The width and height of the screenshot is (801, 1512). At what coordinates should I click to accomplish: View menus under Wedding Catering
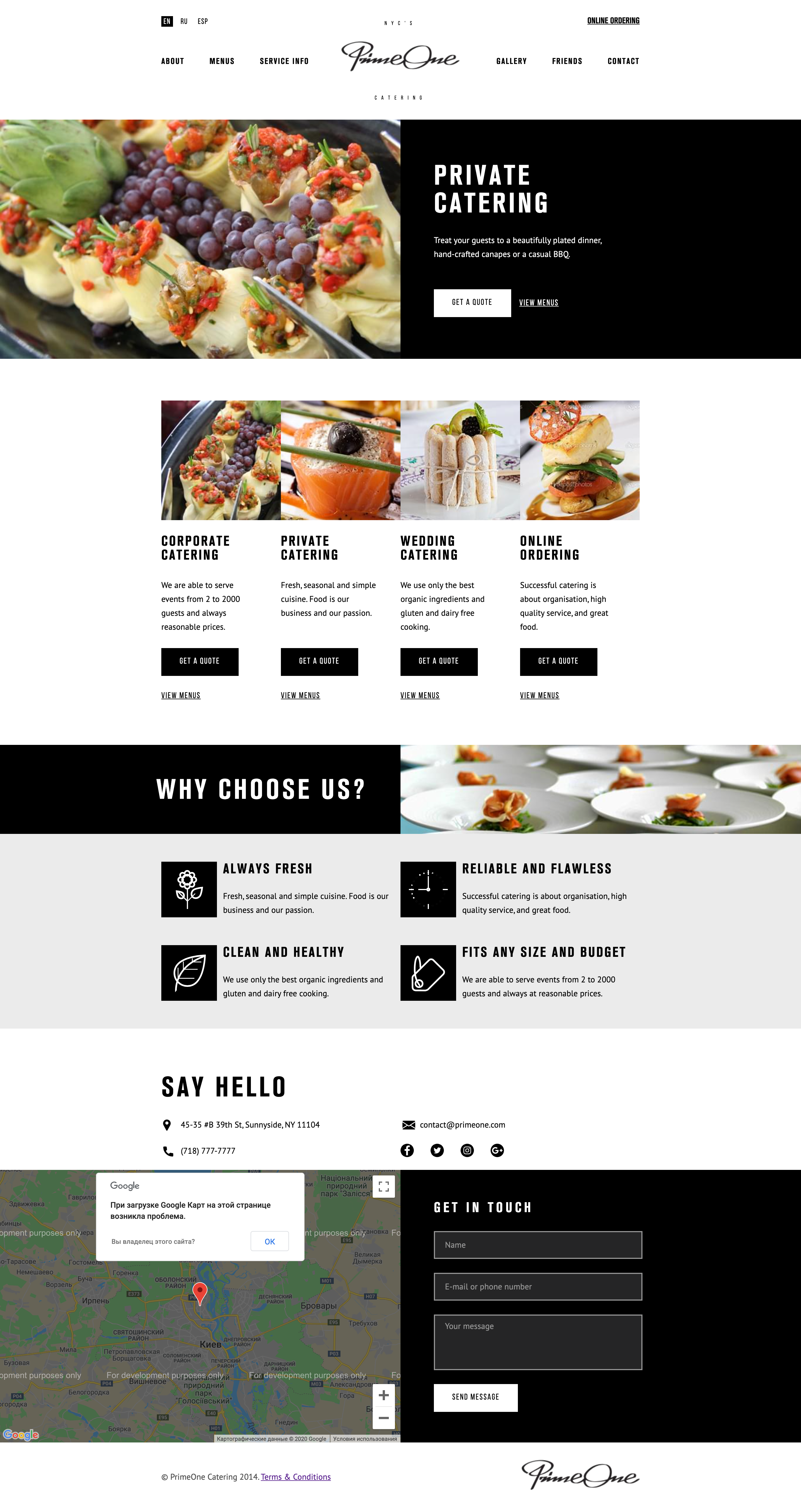pyautogui.click(x=420, y=696)
